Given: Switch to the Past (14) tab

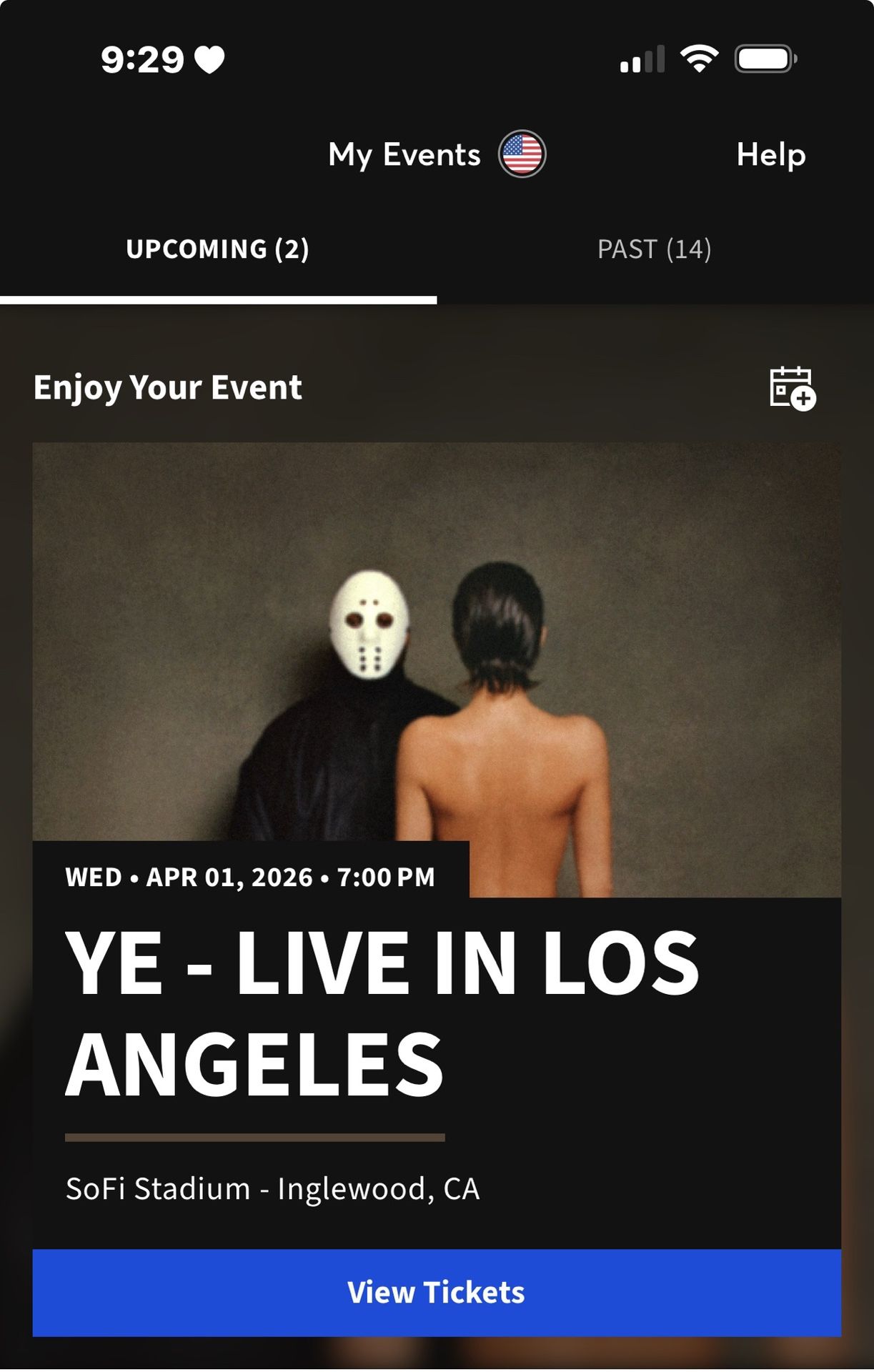Looking at the screenshot, I should (x=655, y=249).
